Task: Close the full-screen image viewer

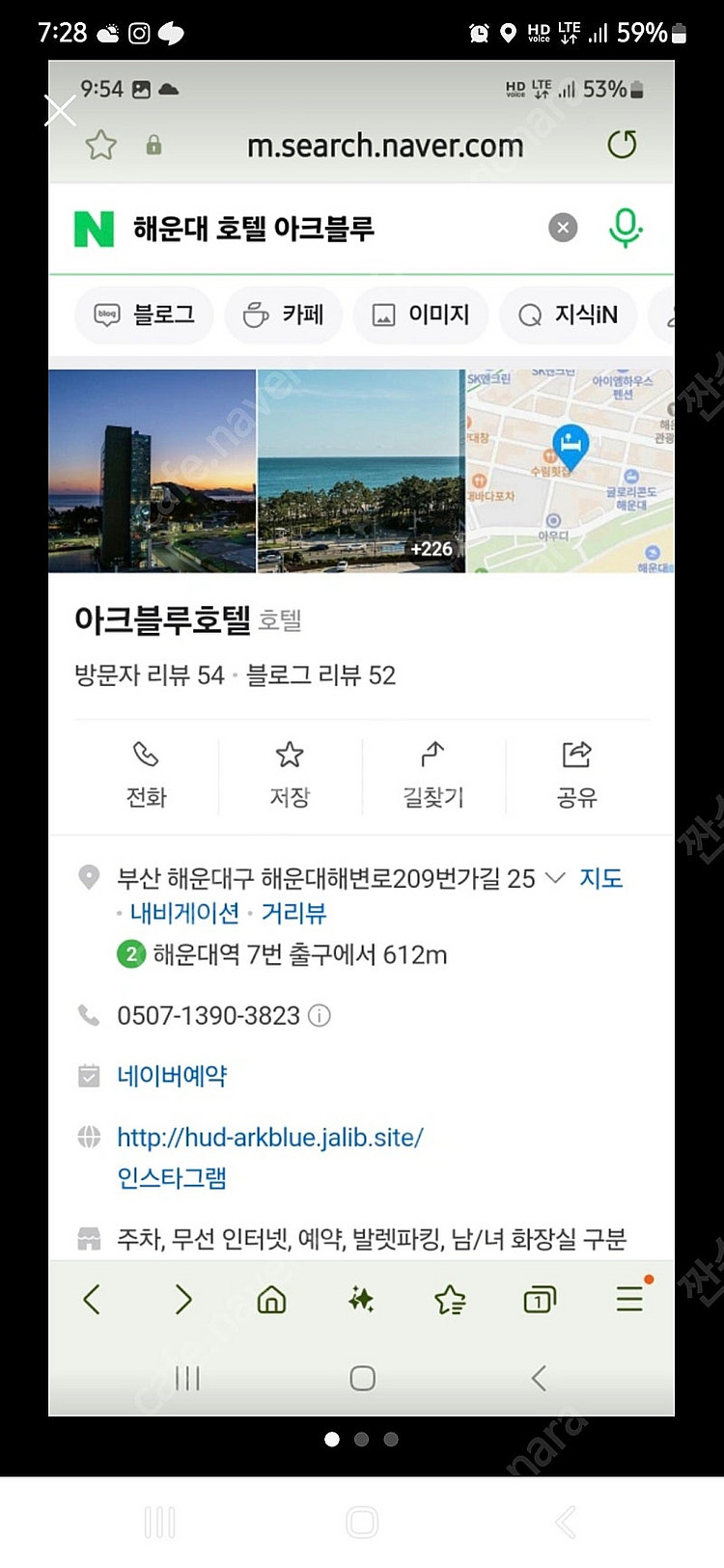Action: [60, 111]
